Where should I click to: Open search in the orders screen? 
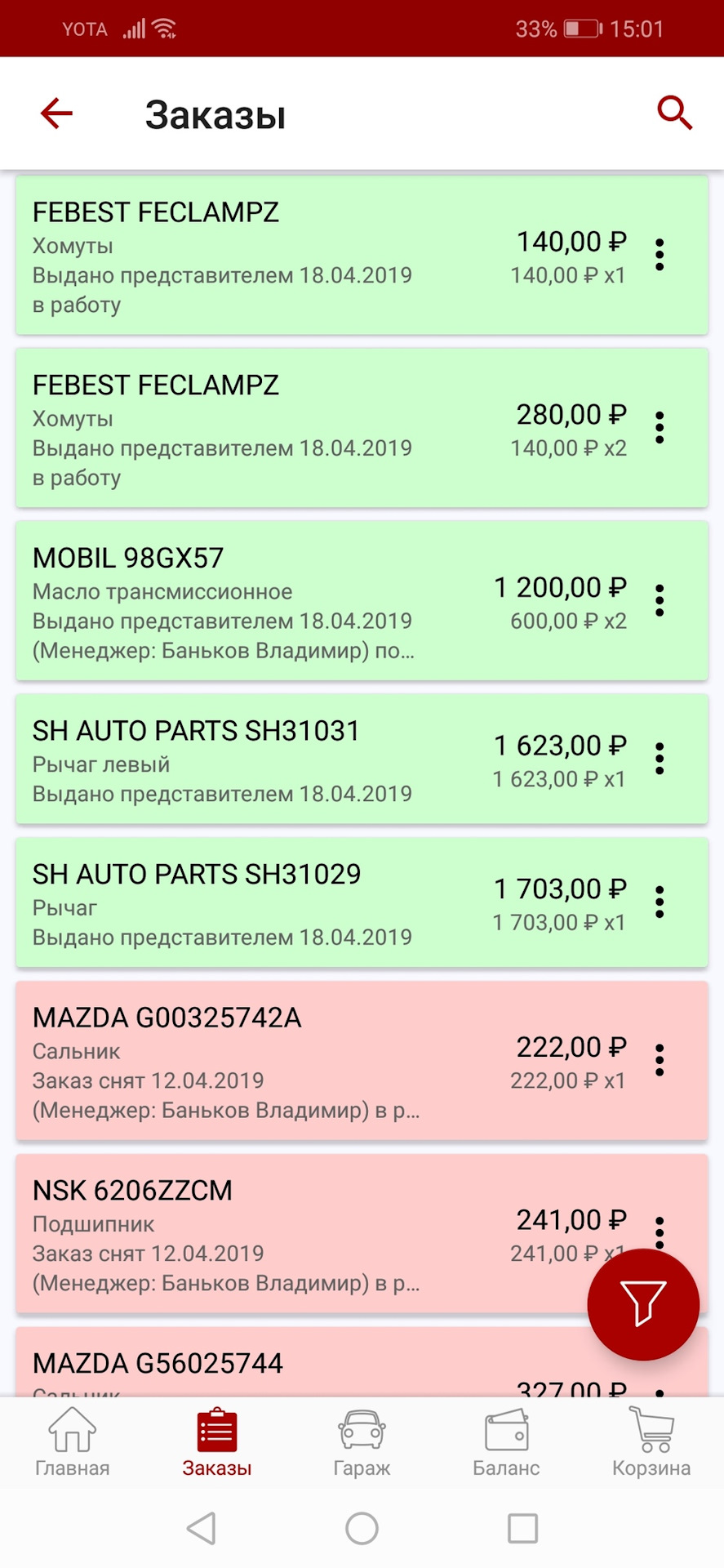click(x=674, y=114)
